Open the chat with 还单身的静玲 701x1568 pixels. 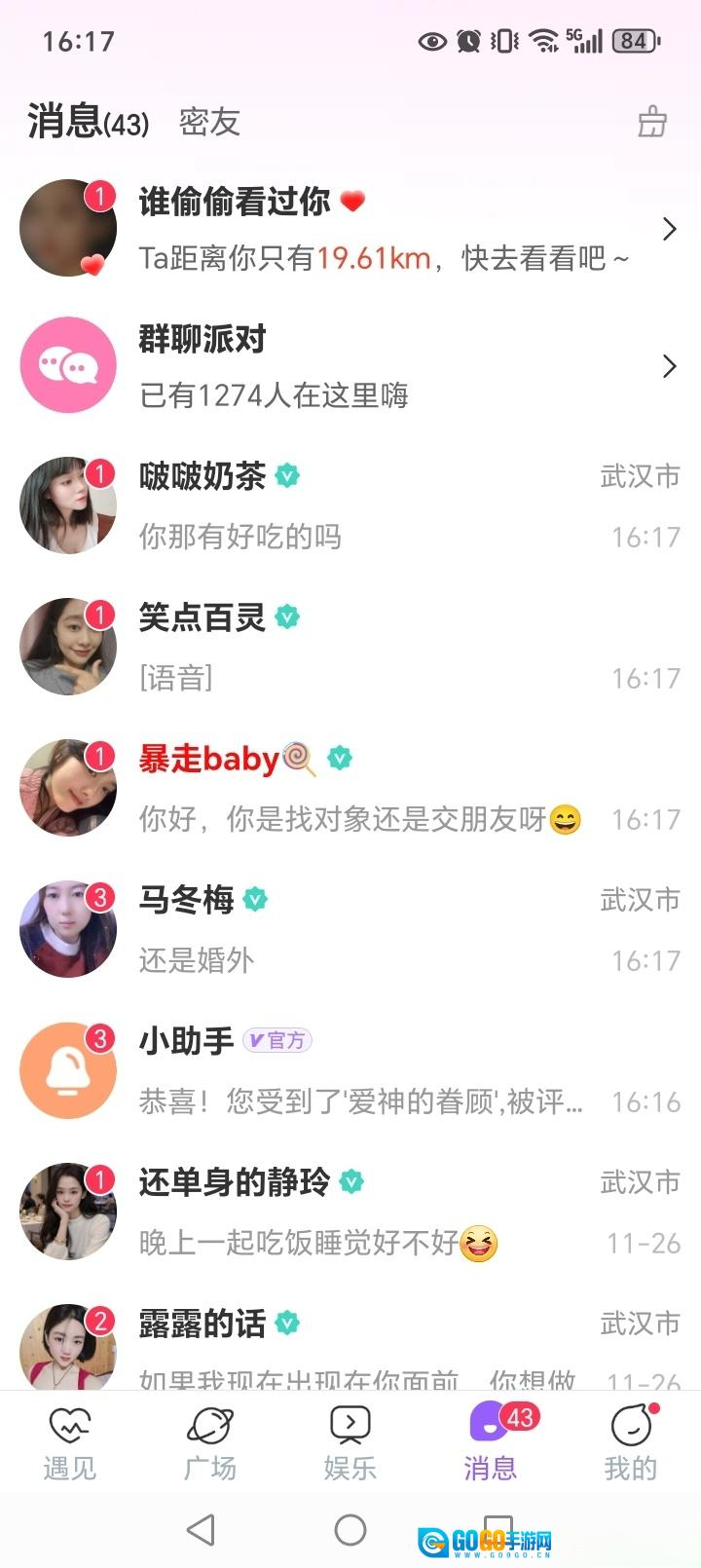tap(350, 1213)
